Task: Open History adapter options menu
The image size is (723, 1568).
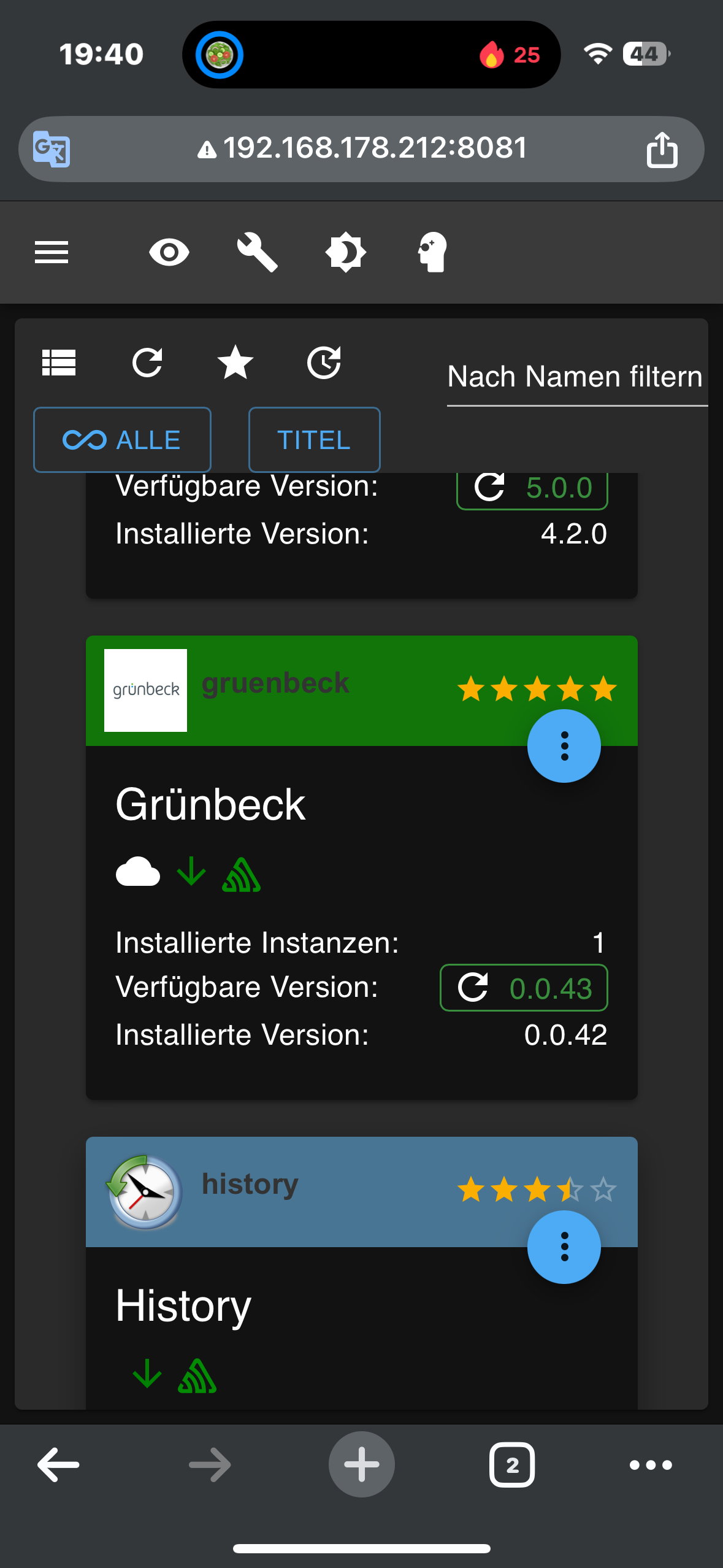Action: coord(564,1247)
